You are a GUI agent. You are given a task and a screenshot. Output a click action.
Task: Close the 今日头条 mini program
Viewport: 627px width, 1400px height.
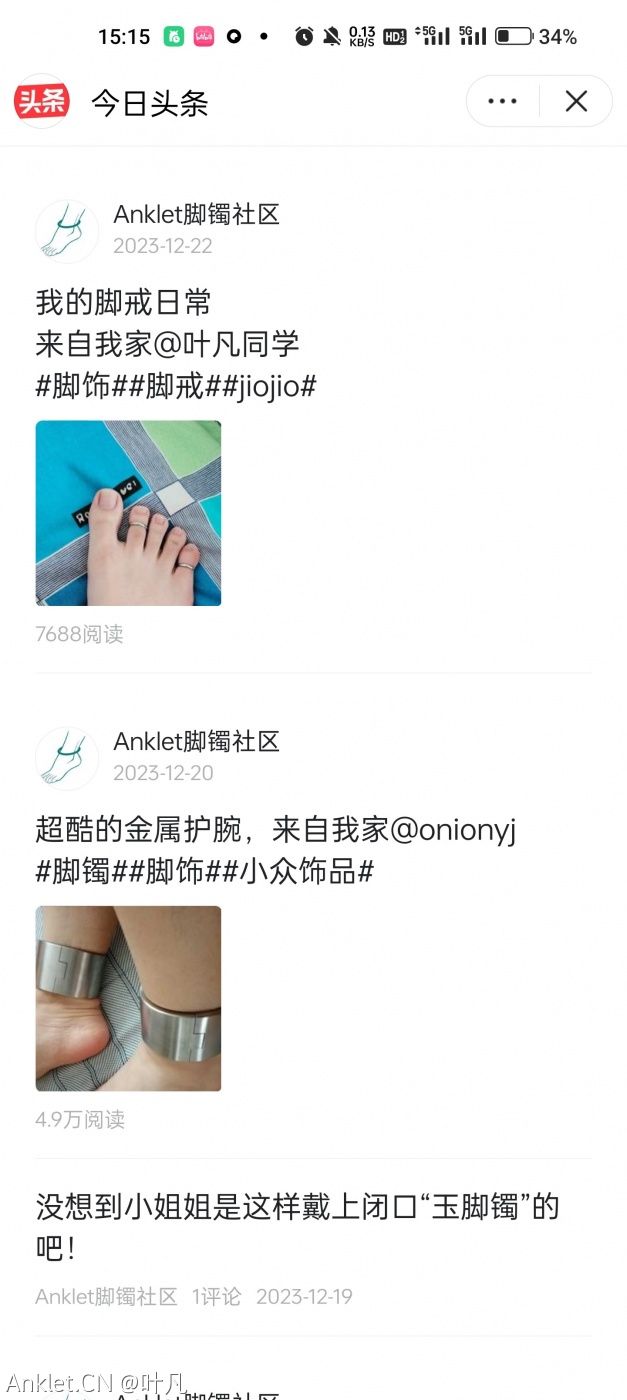(576, 101)
